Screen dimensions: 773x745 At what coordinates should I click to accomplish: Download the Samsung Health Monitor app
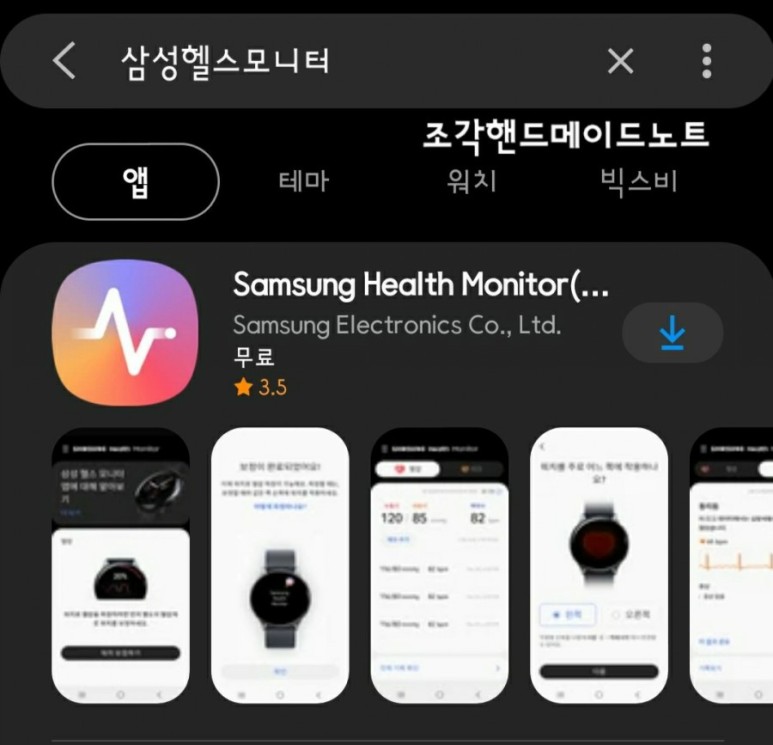click(x=672, y=333)
